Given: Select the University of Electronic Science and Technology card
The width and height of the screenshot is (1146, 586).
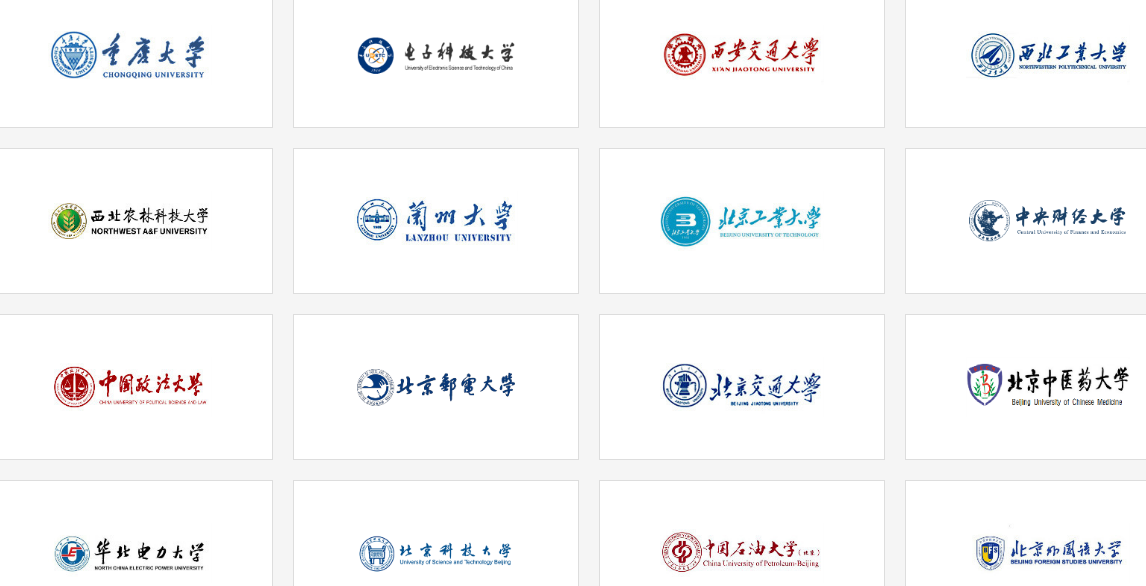Looking at the screenshot, I should pos(436,56).
